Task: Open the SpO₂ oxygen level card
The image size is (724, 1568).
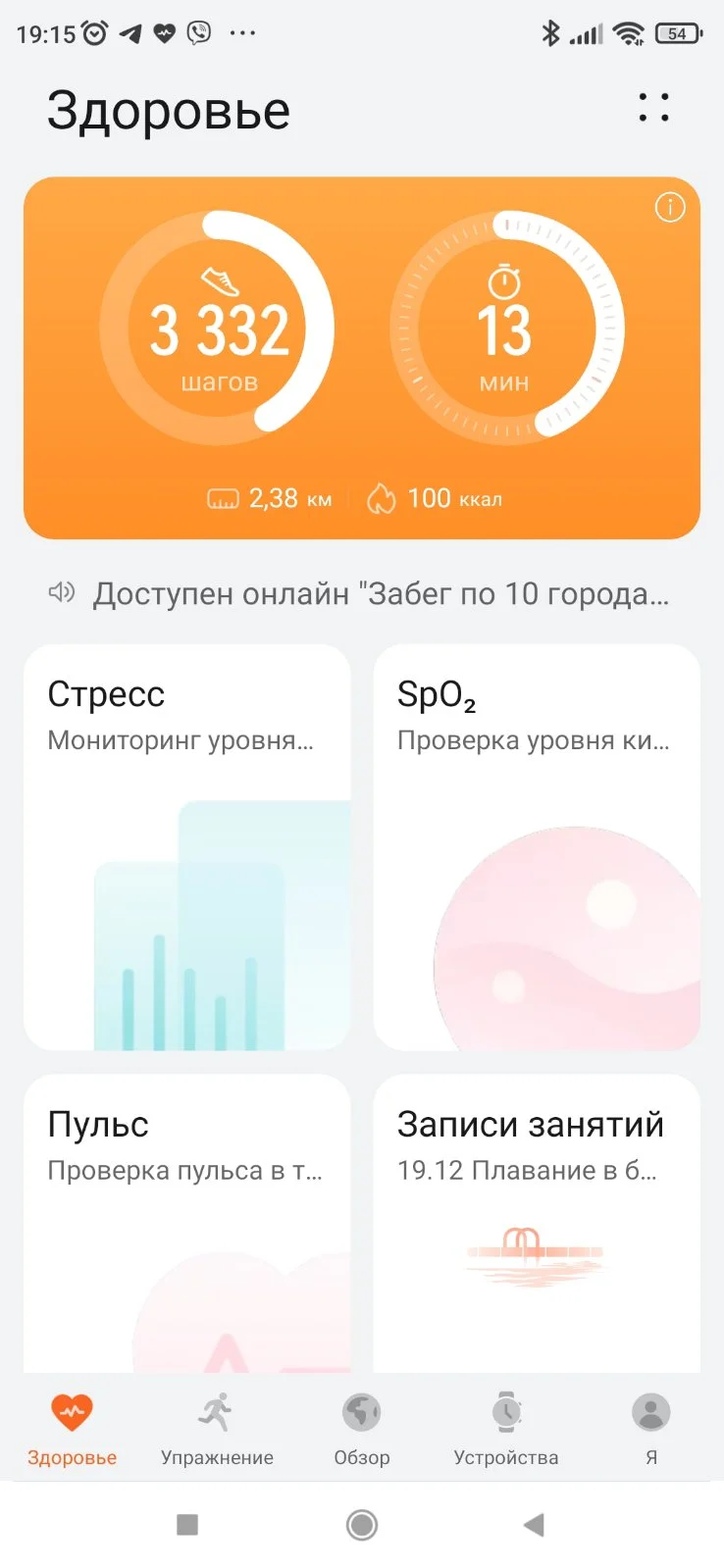Action: point(537,846)
